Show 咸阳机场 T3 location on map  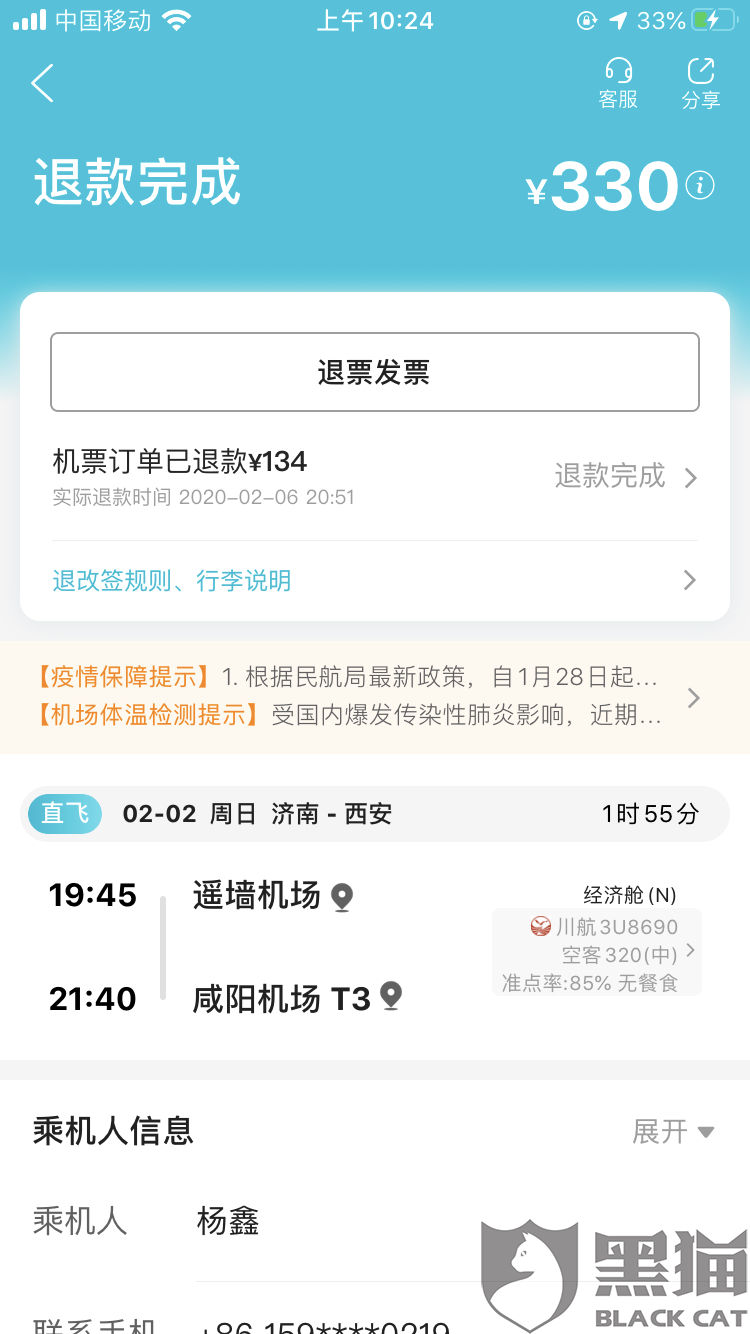point(391,997)
